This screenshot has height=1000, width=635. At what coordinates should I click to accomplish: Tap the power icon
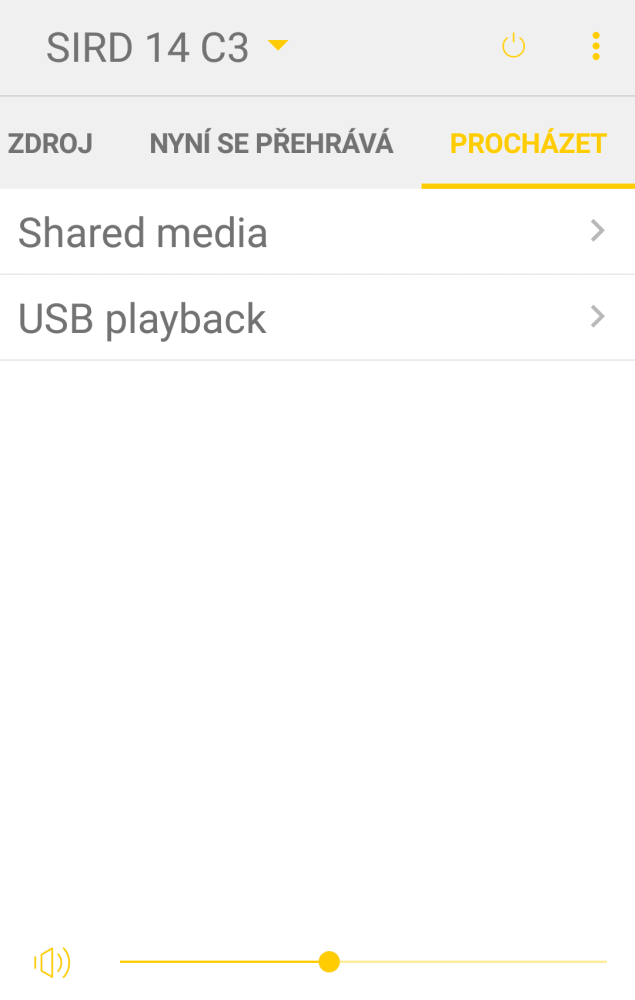pos(513,46)
